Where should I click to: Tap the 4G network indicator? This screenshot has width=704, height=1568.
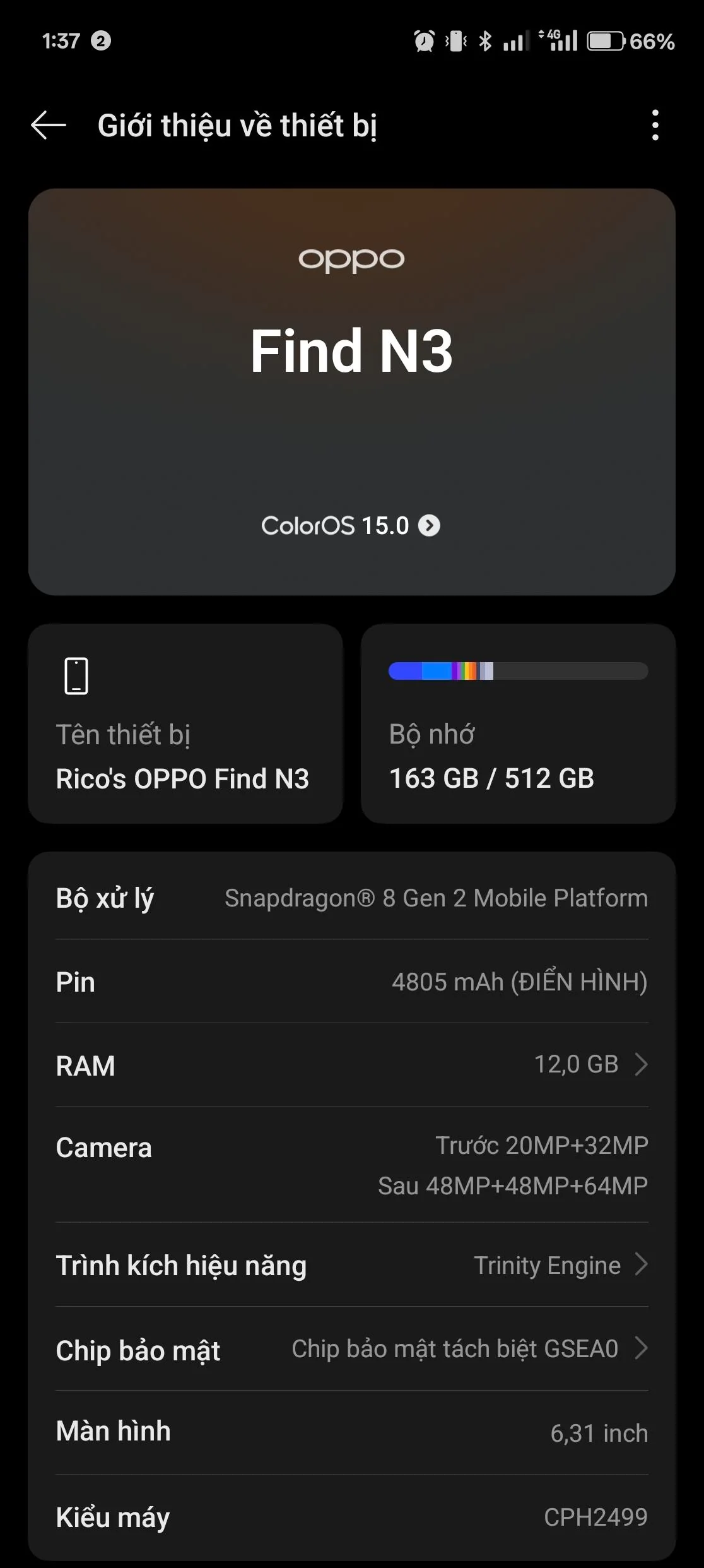click(555, 40)
